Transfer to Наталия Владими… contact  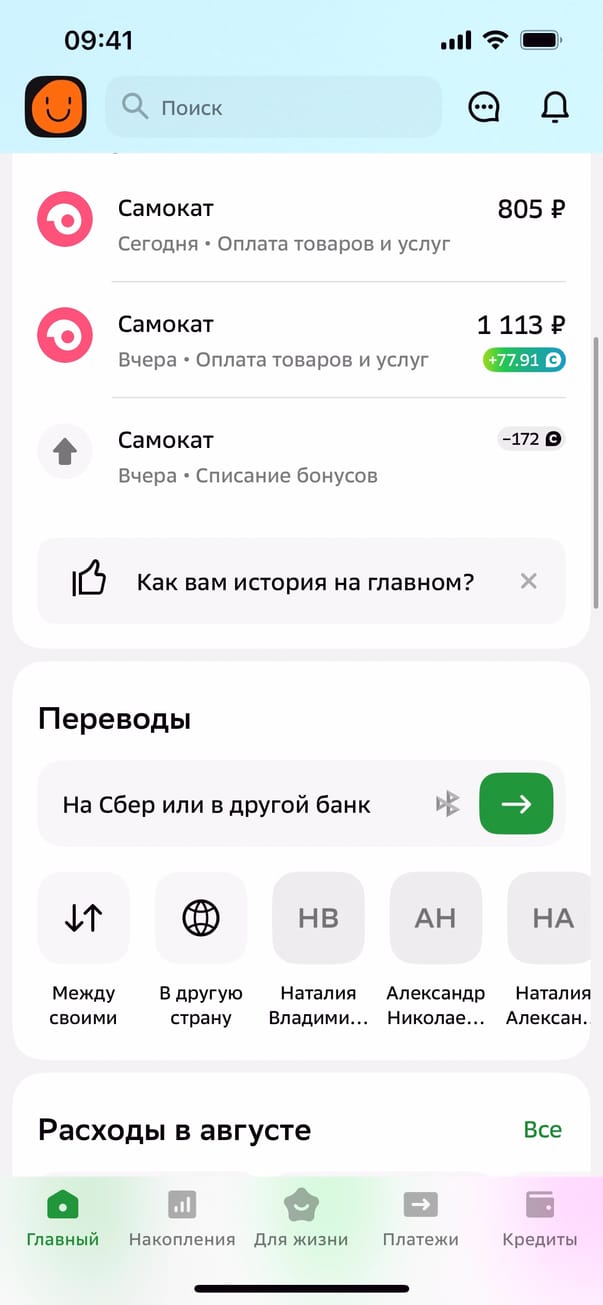pyautogui.click(x=318, y=950)
